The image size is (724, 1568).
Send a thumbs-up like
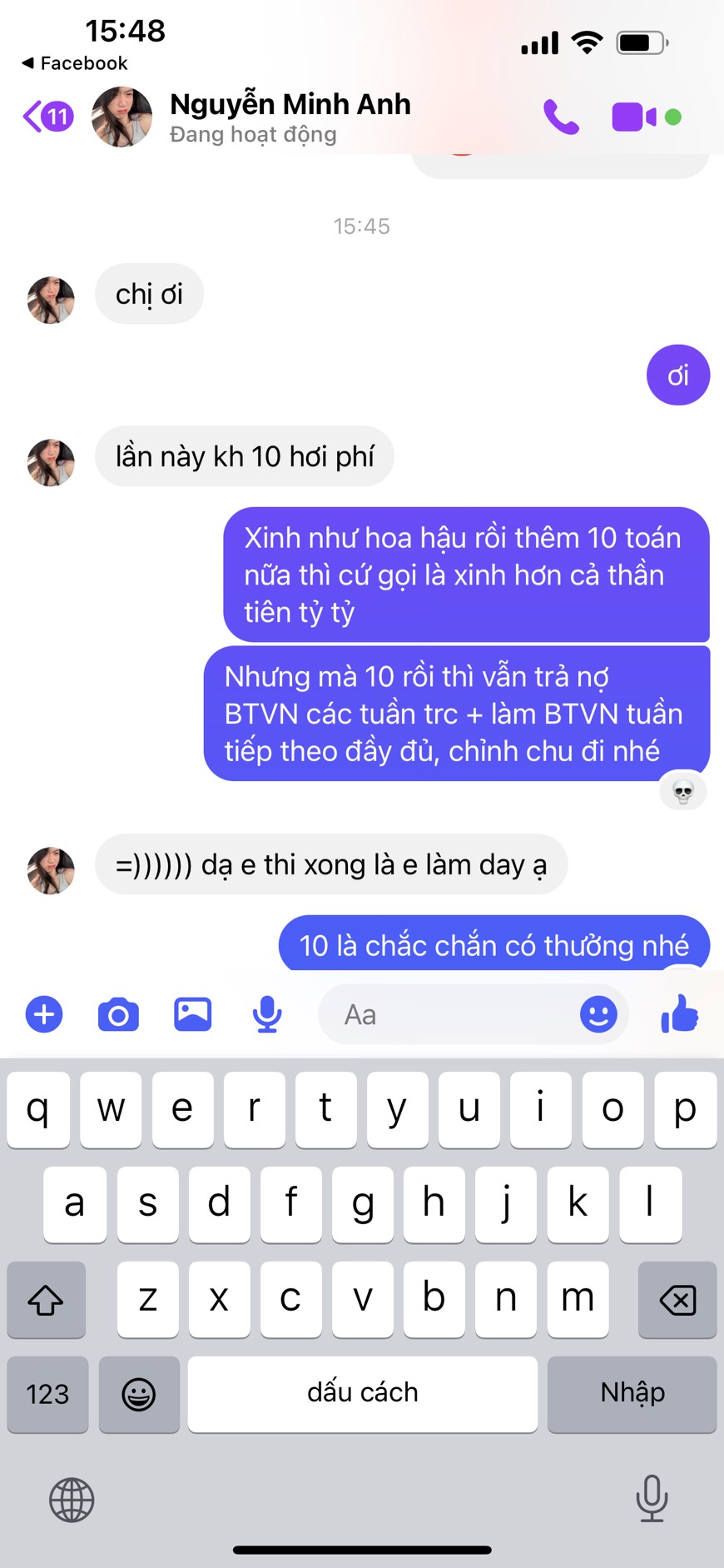point(679,1013)
